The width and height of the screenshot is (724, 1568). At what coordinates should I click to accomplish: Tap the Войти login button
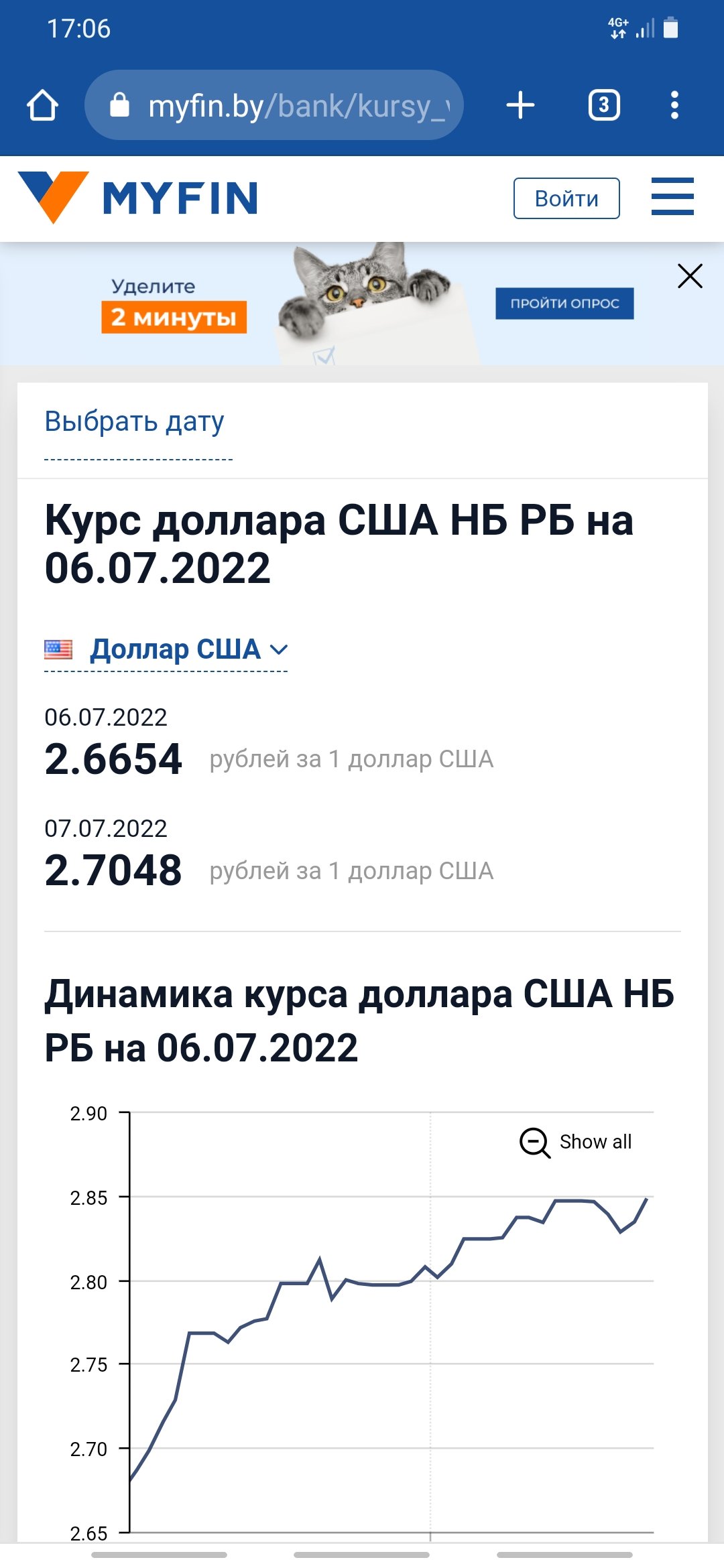[566, 198]
